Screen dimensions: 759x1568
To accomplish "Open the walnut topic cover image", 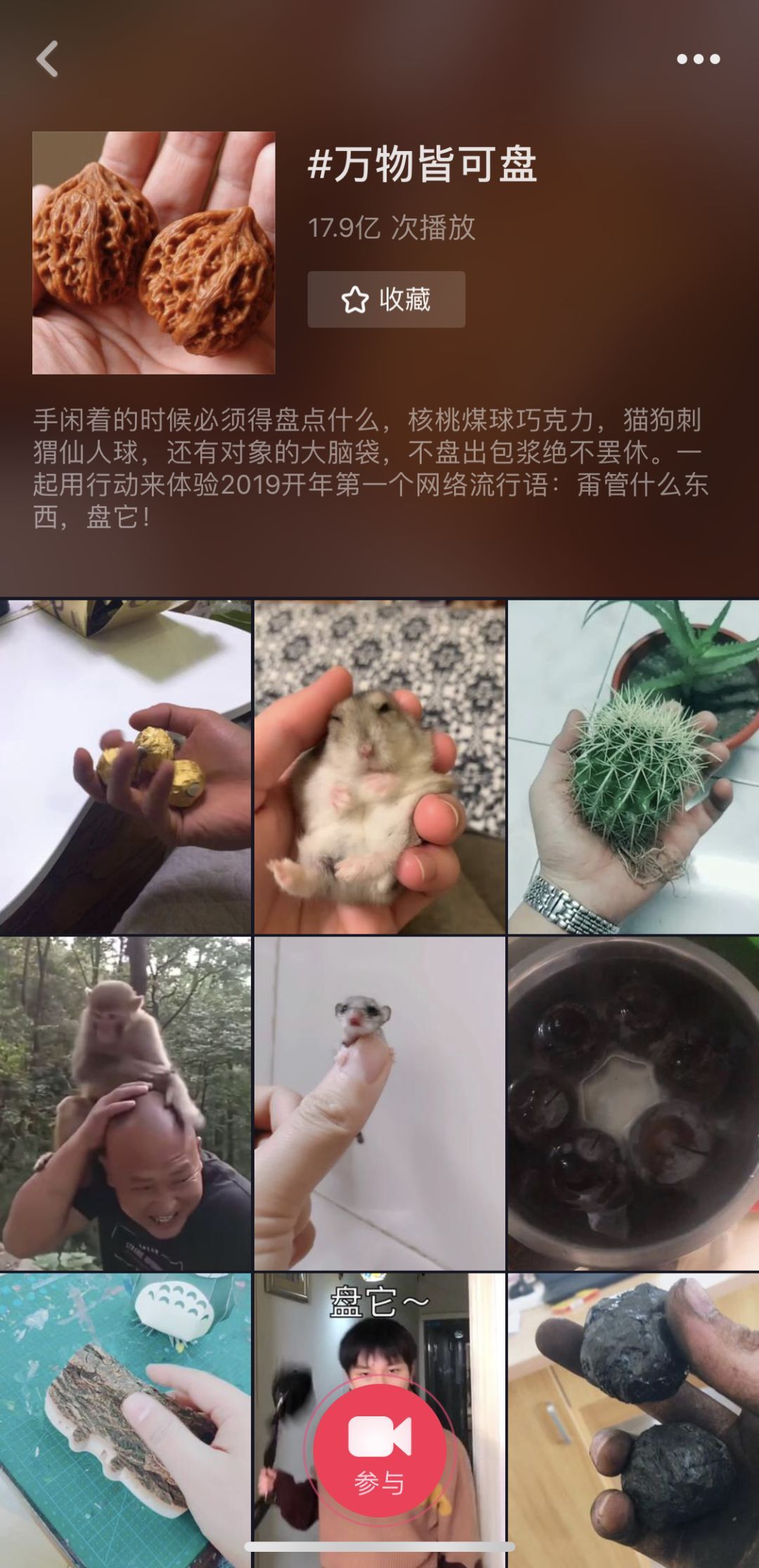I will 153,253.
